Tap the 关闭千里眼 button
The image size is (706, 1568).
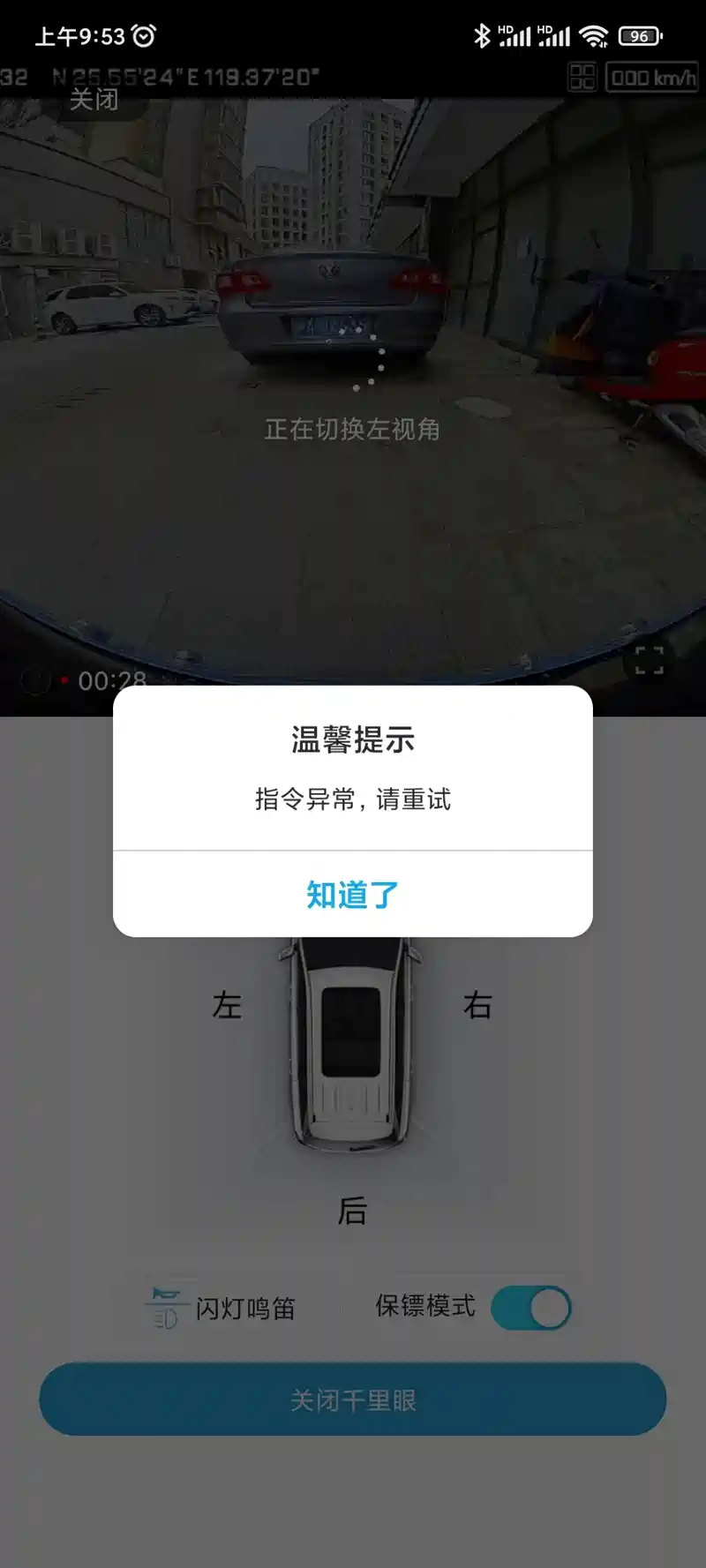[x=353, y=1399]
